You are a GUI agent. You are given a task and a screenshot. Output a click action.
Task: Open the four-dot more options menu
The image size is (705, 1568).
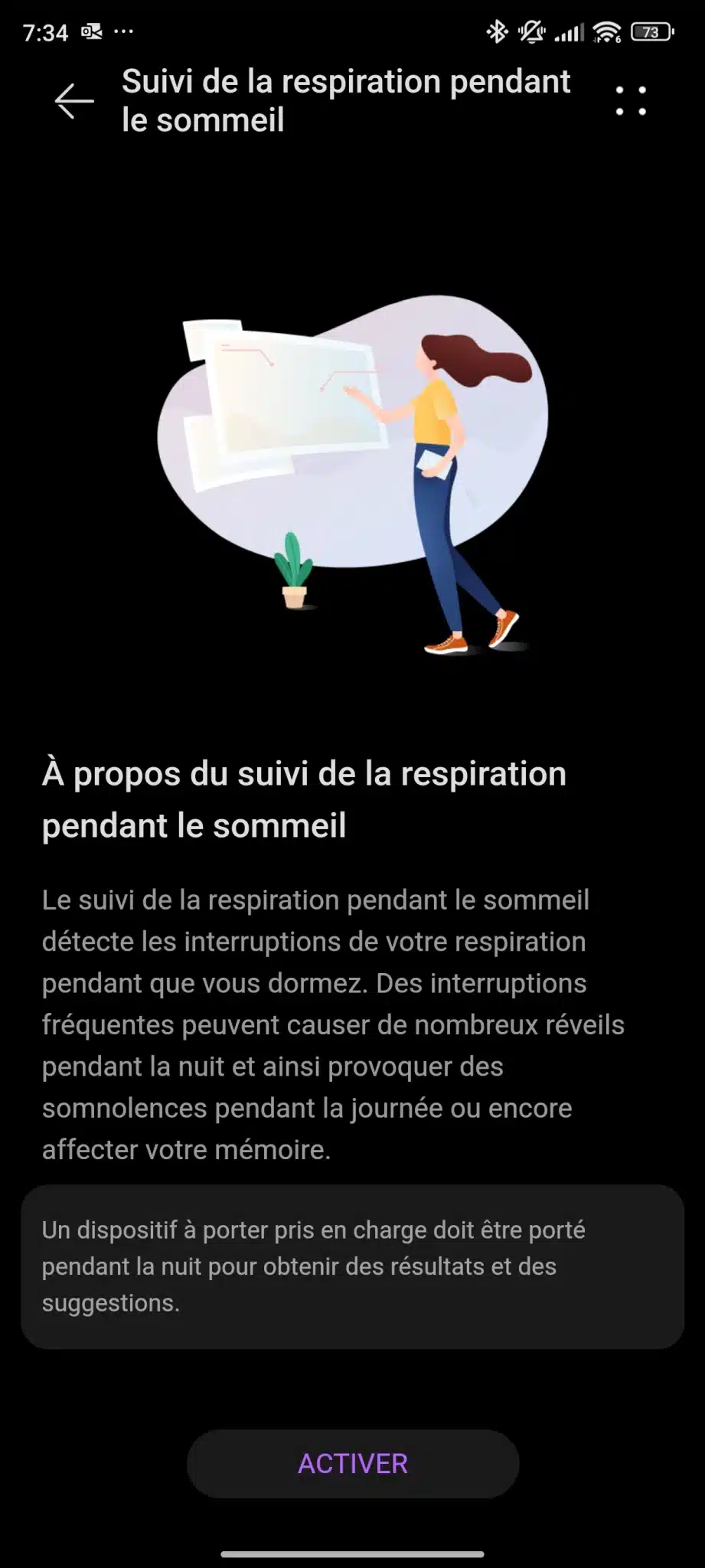[x=631, y=101]
